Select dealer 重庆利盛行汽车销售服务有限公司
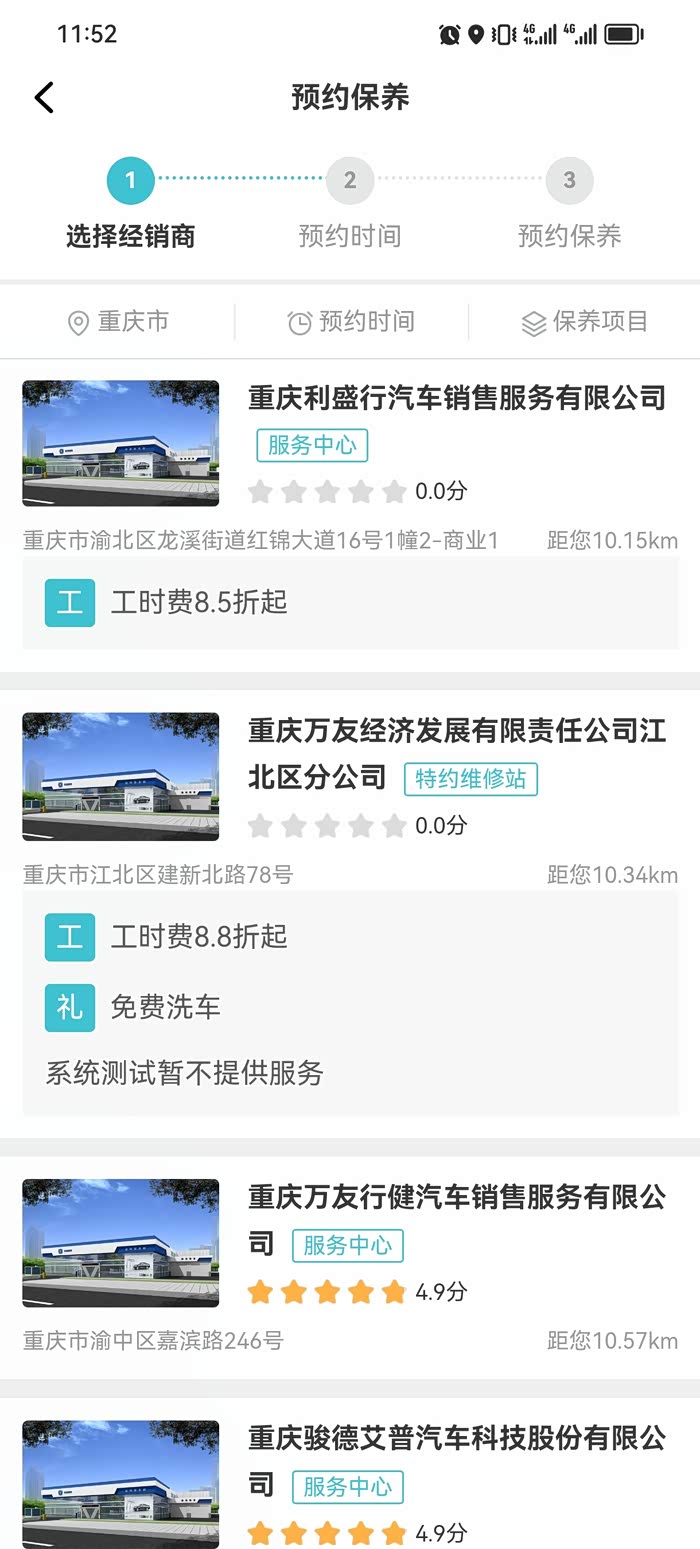Screen dimensions: 700x1549 pos(350,516)
